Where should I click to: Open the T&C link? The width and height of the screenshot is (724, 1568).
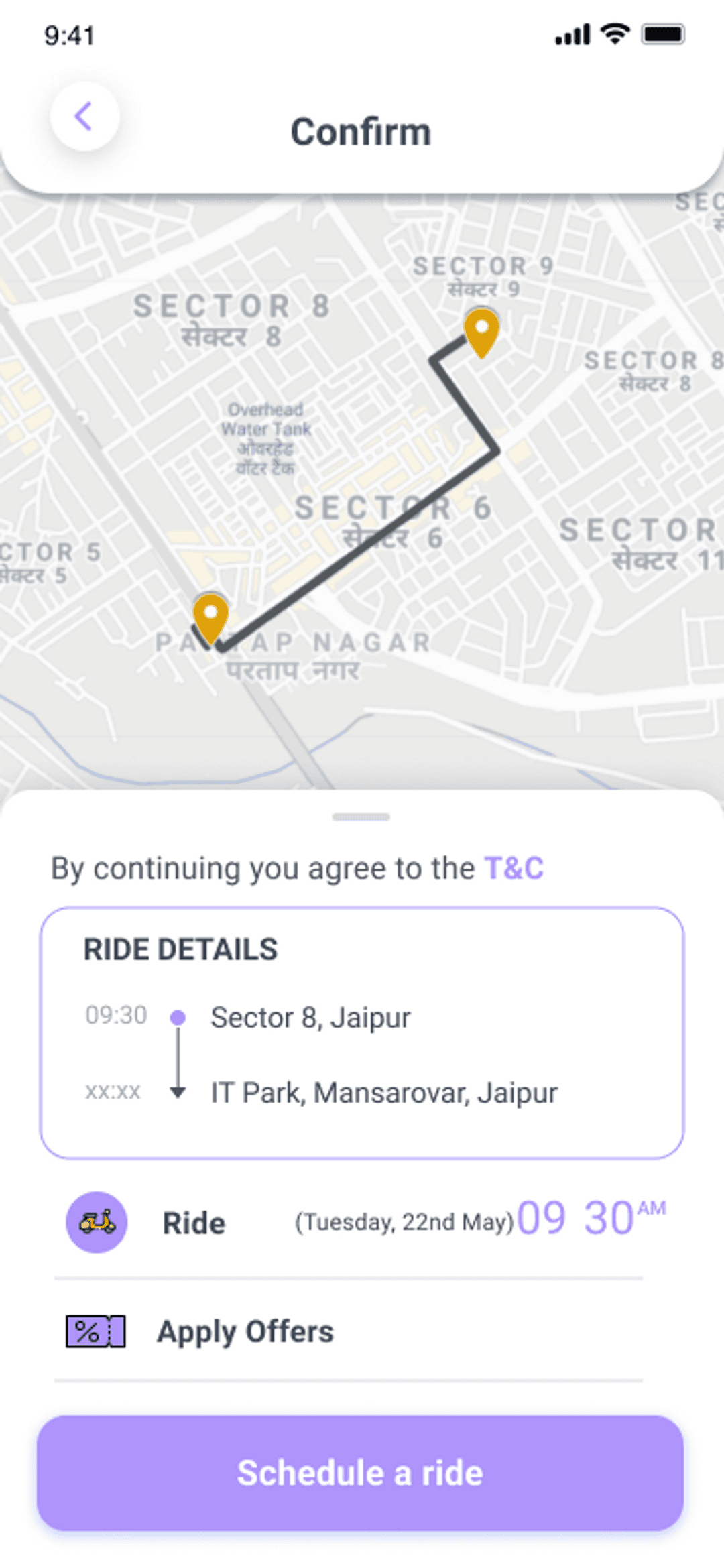coord(515,867)
